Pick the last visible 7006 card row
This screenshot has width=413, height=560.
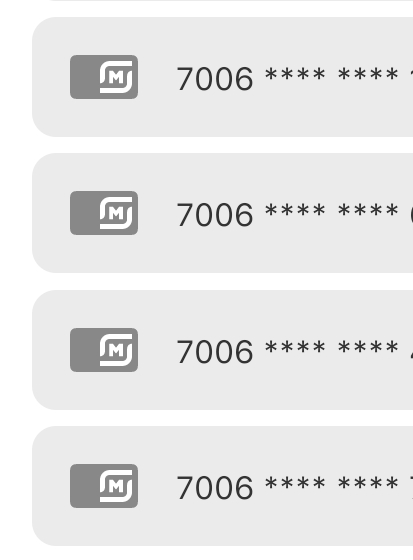tap(223, 486)
